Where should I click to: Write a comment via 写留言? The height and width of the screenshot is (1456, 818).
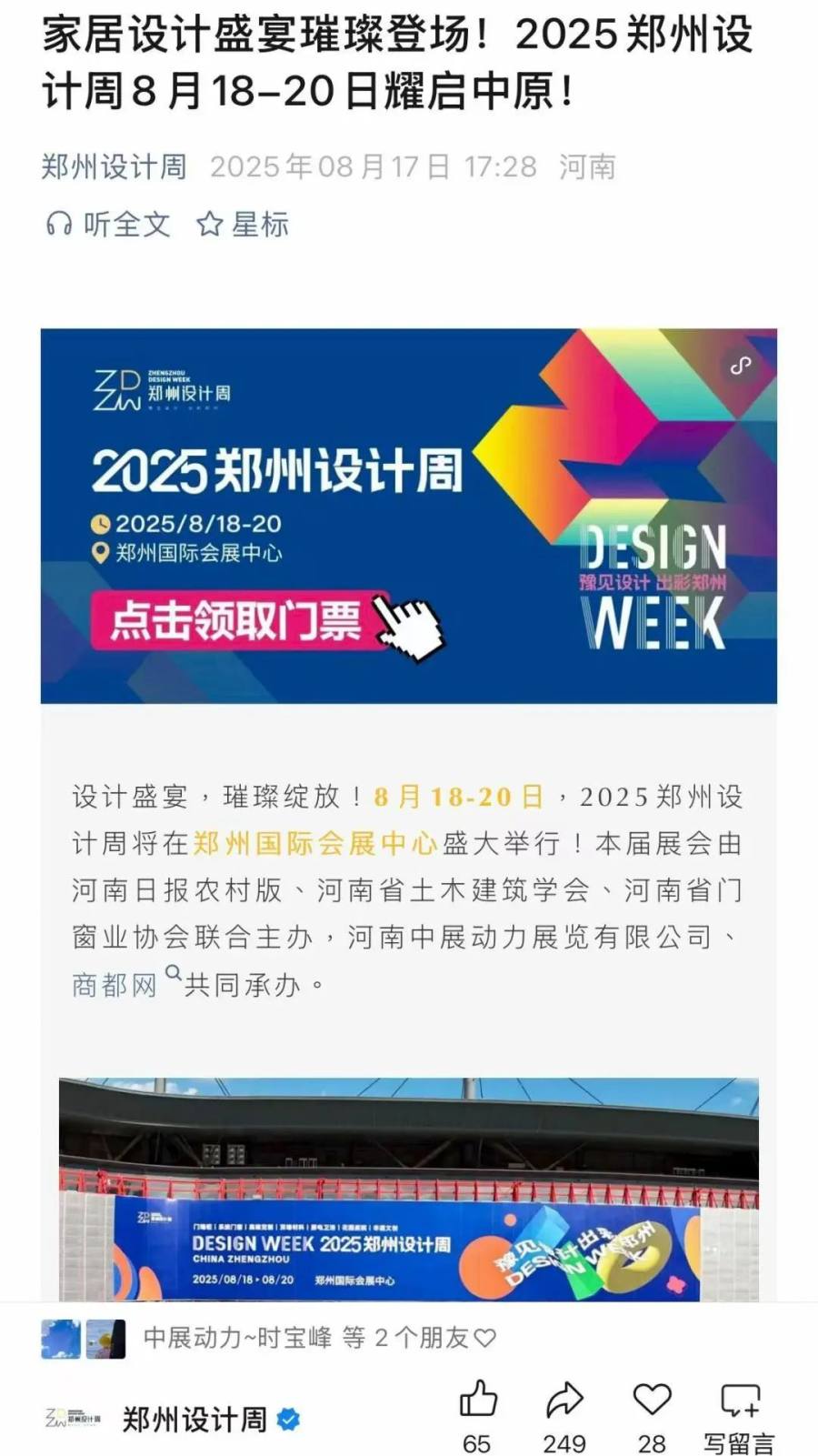[x=739, y=1414]
